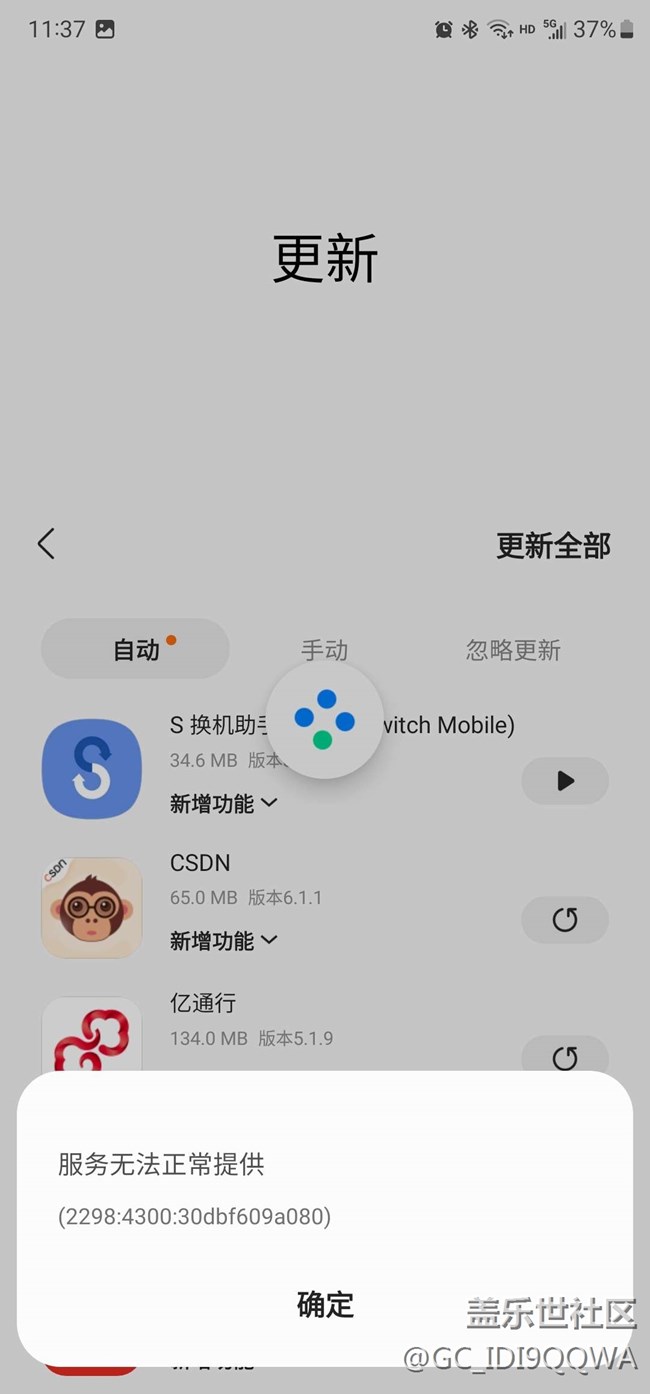
Task: Tap 确定 to dismiss the error dialog
Action: pyautogui.click(x=325, y=1304)
